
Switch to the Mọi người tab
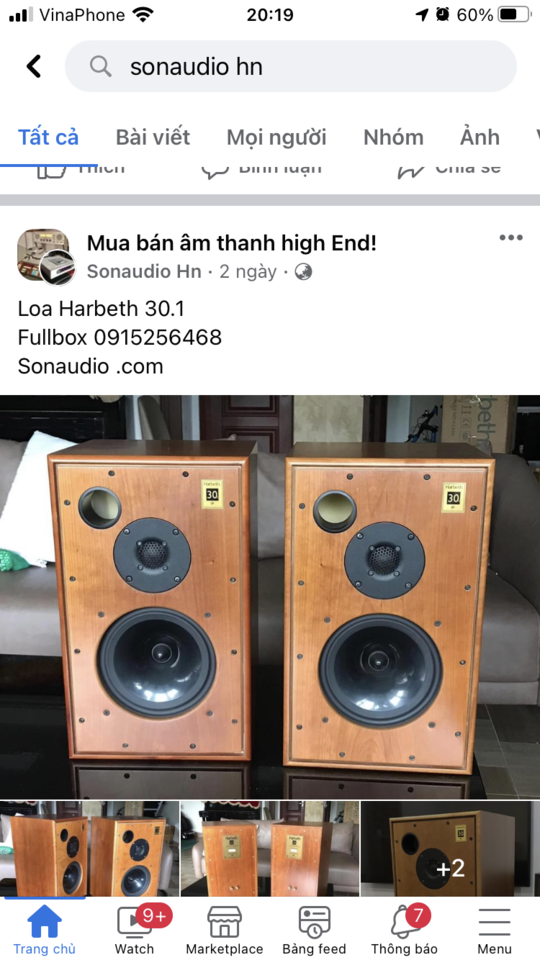point(276,137)
